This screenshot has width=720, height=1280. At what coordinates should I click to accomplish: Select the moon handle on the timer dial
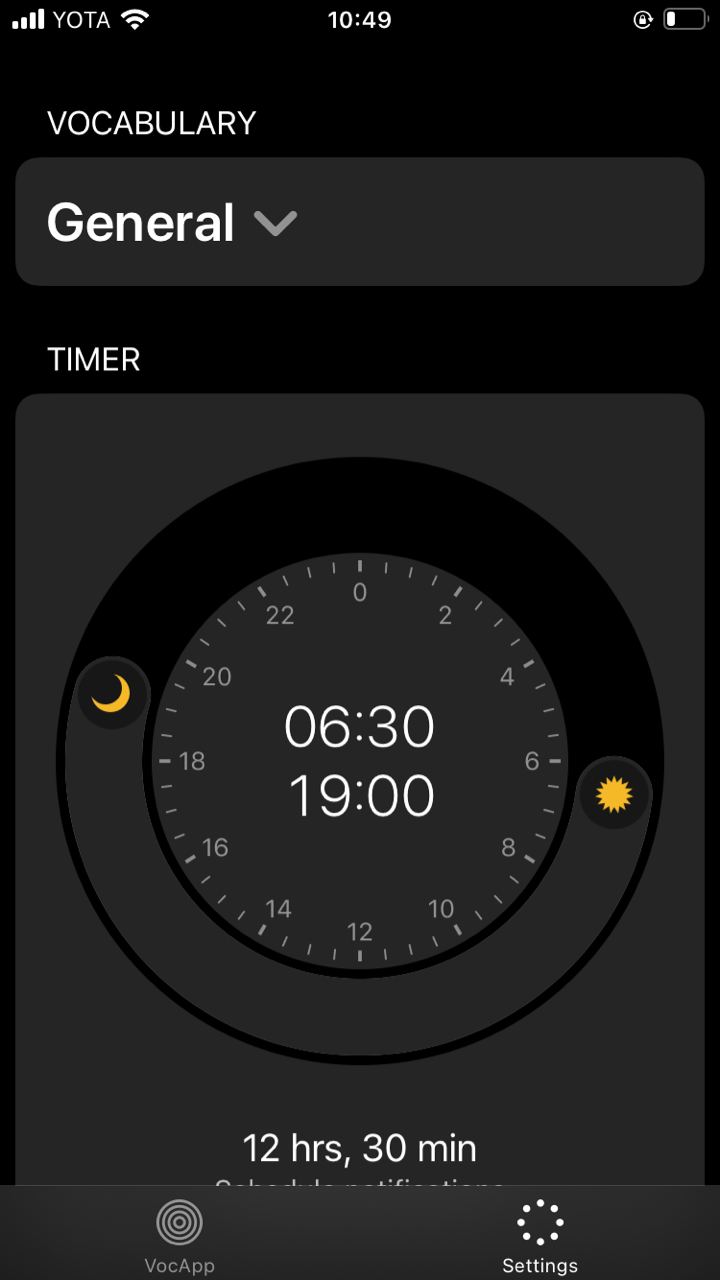coord(113,693)
